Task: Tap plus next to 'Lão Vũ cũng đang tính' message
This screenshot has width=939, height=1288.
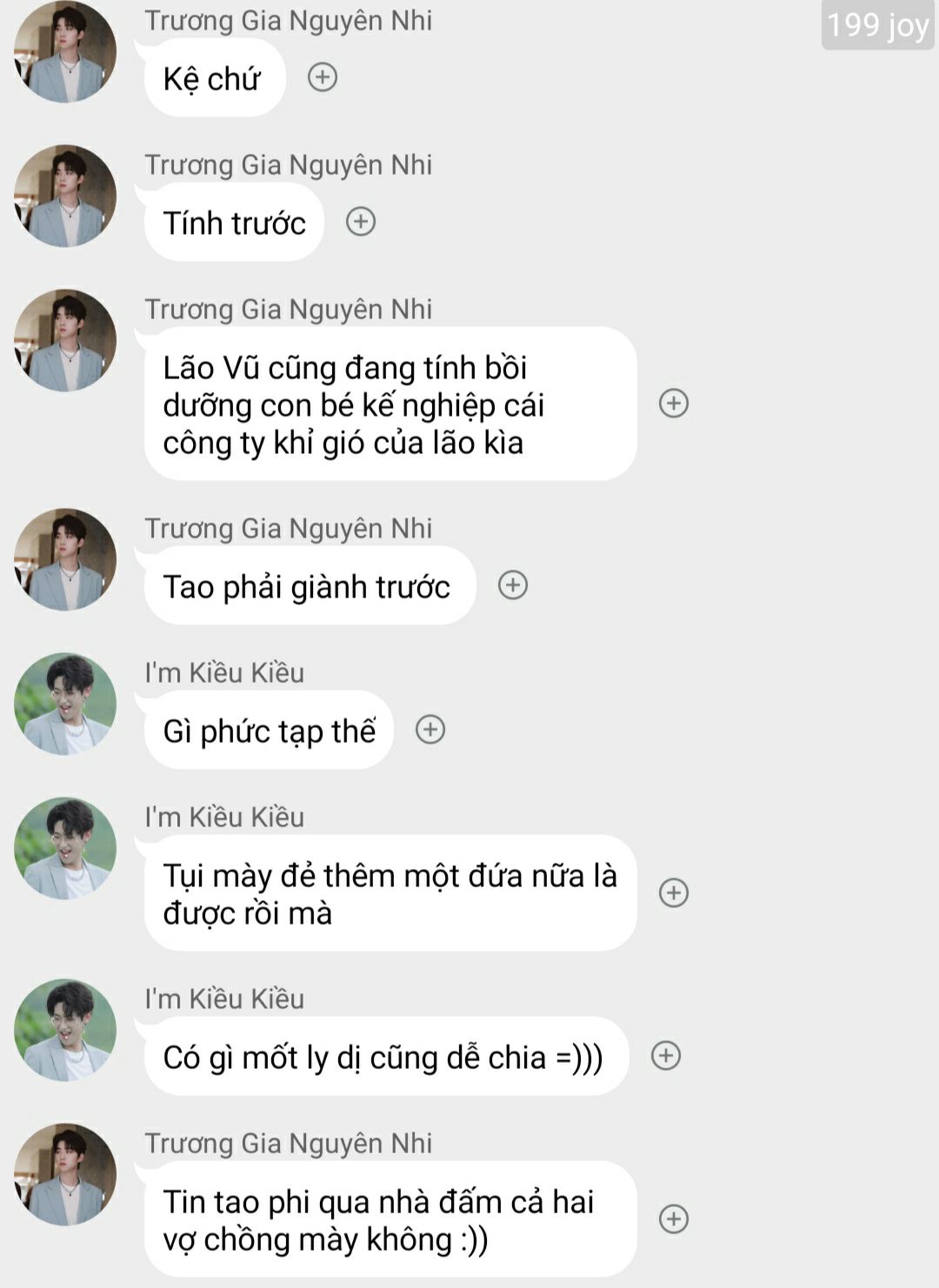Action: click(674, 404)
